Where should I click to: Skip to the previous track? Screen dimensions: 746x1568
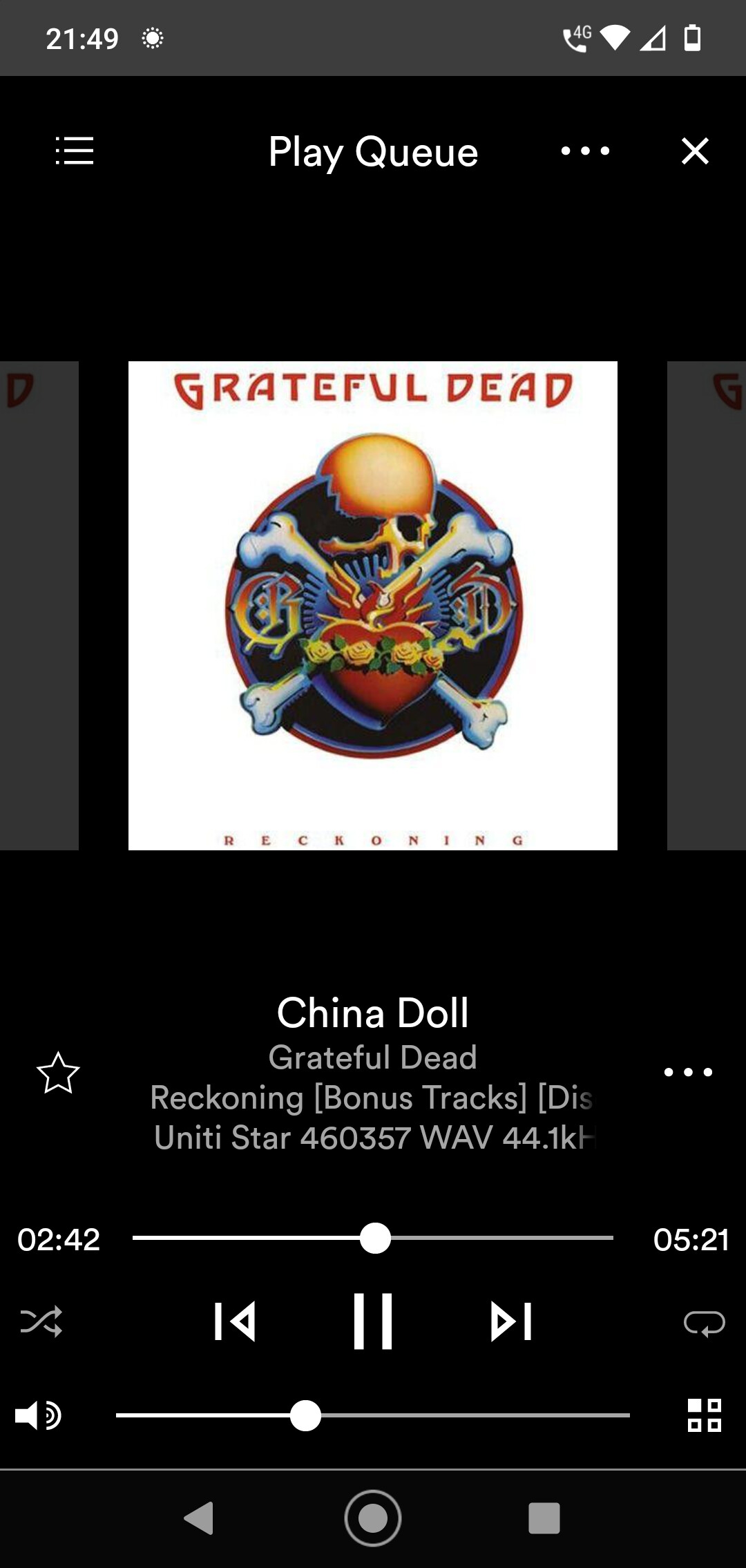[235, 1321]
